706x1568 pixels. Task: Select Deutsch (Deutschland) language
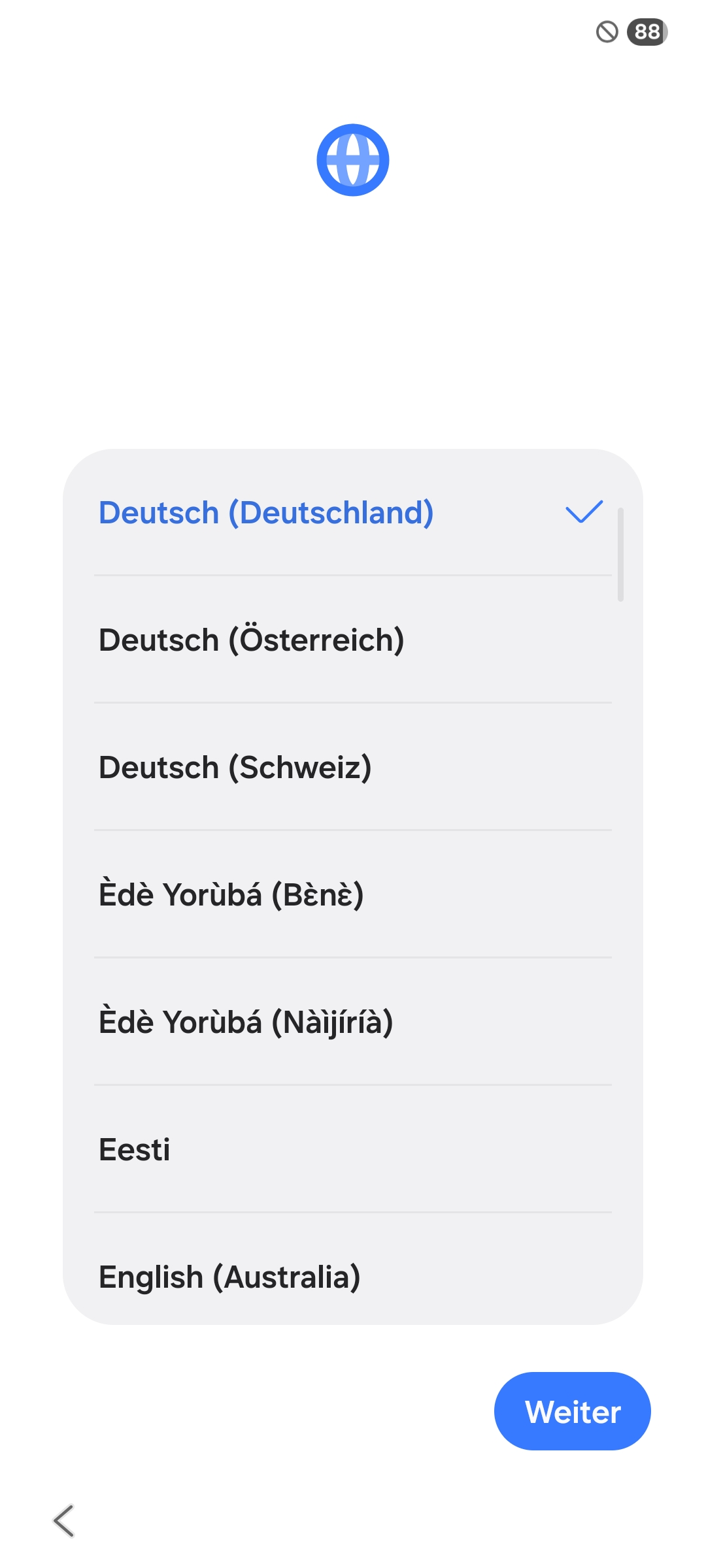(x=353, y=513)
